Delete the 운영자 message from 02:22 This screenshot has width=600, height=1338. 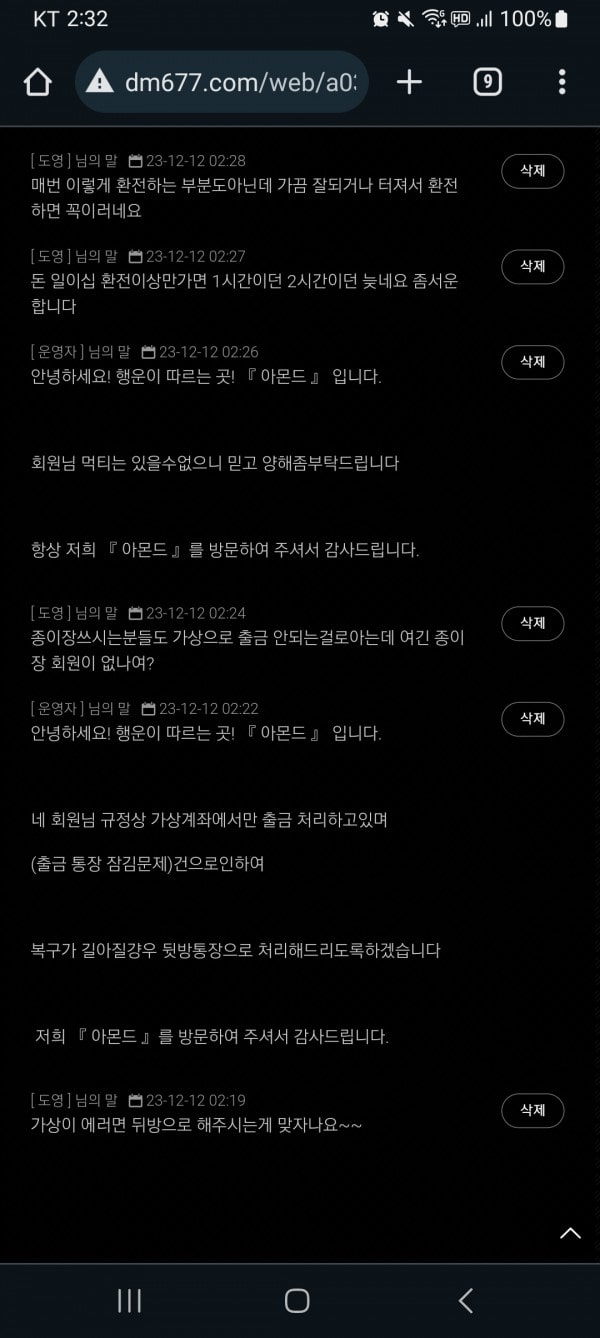click(x=533, y=719)
